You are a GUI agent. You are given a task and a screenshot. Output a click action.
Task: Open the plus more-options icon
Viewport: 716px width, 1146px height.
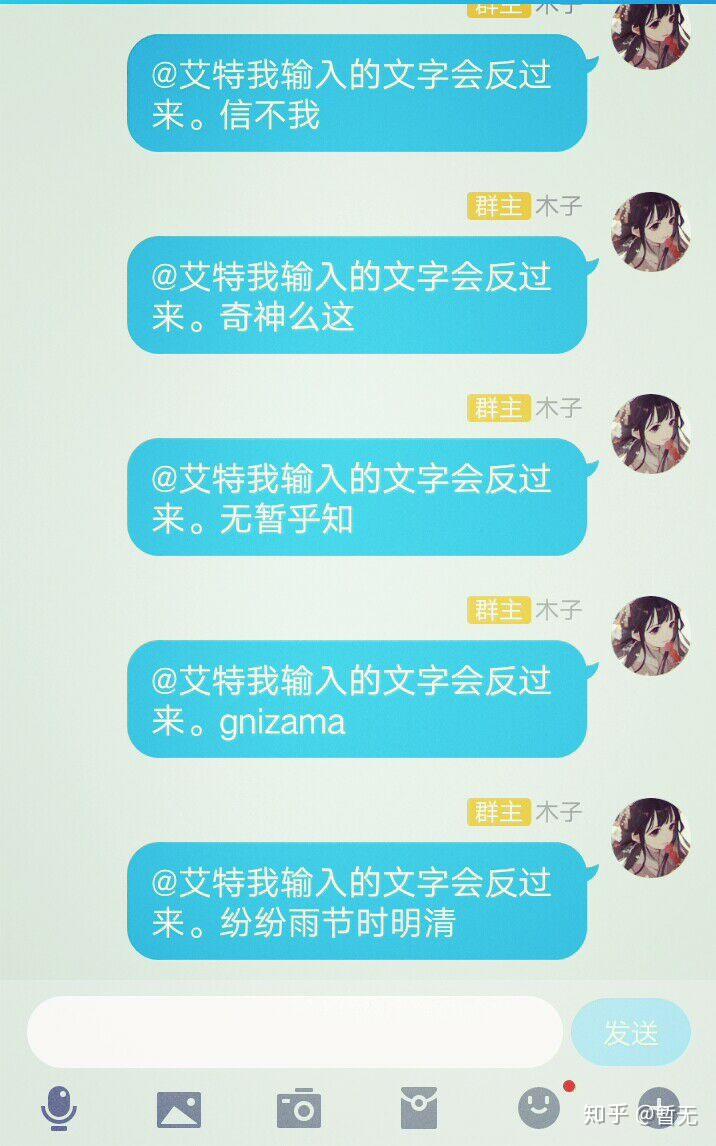coord(658,1108)
